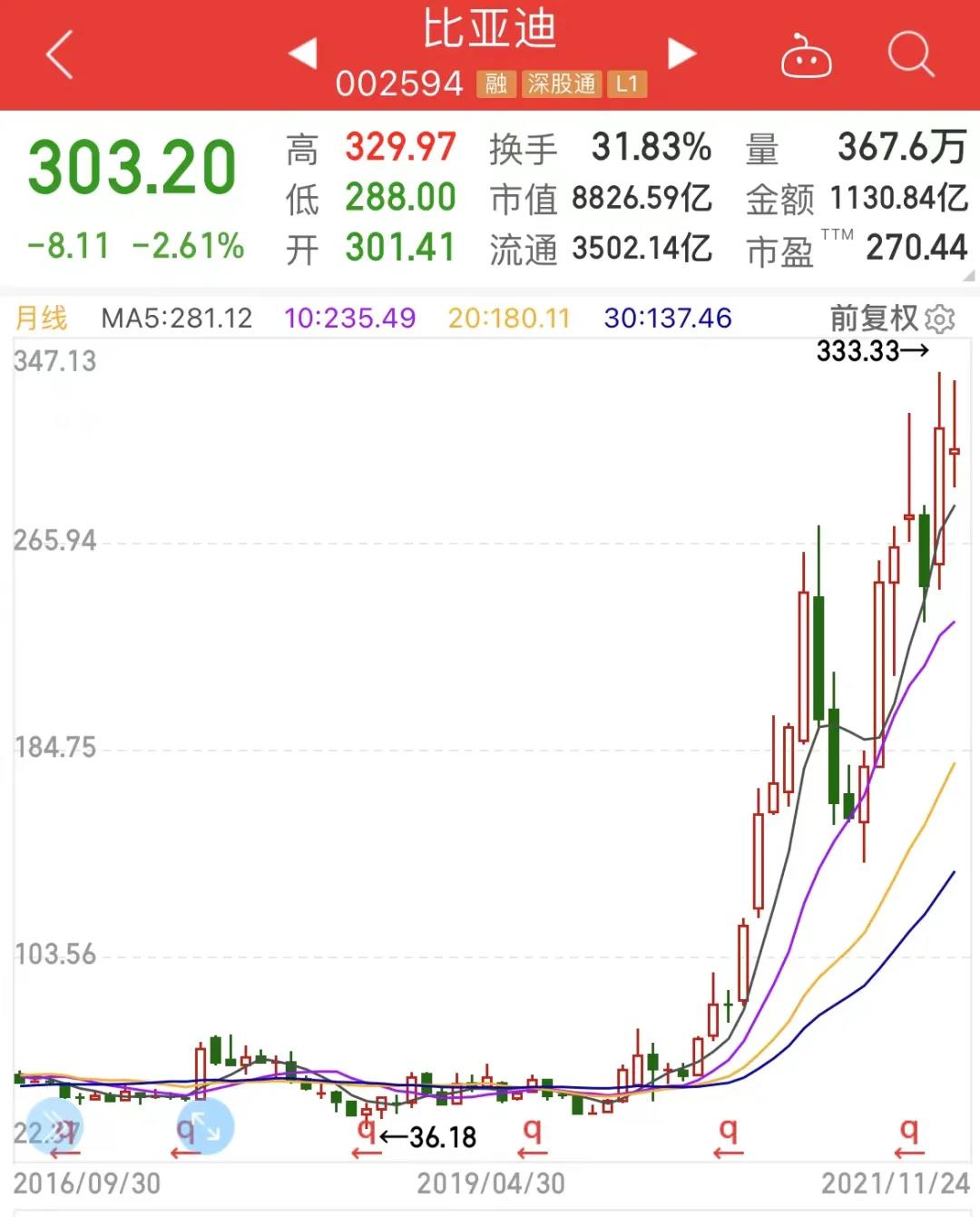Switch to the previous stock
The image size is (980, 1217).
302,53
